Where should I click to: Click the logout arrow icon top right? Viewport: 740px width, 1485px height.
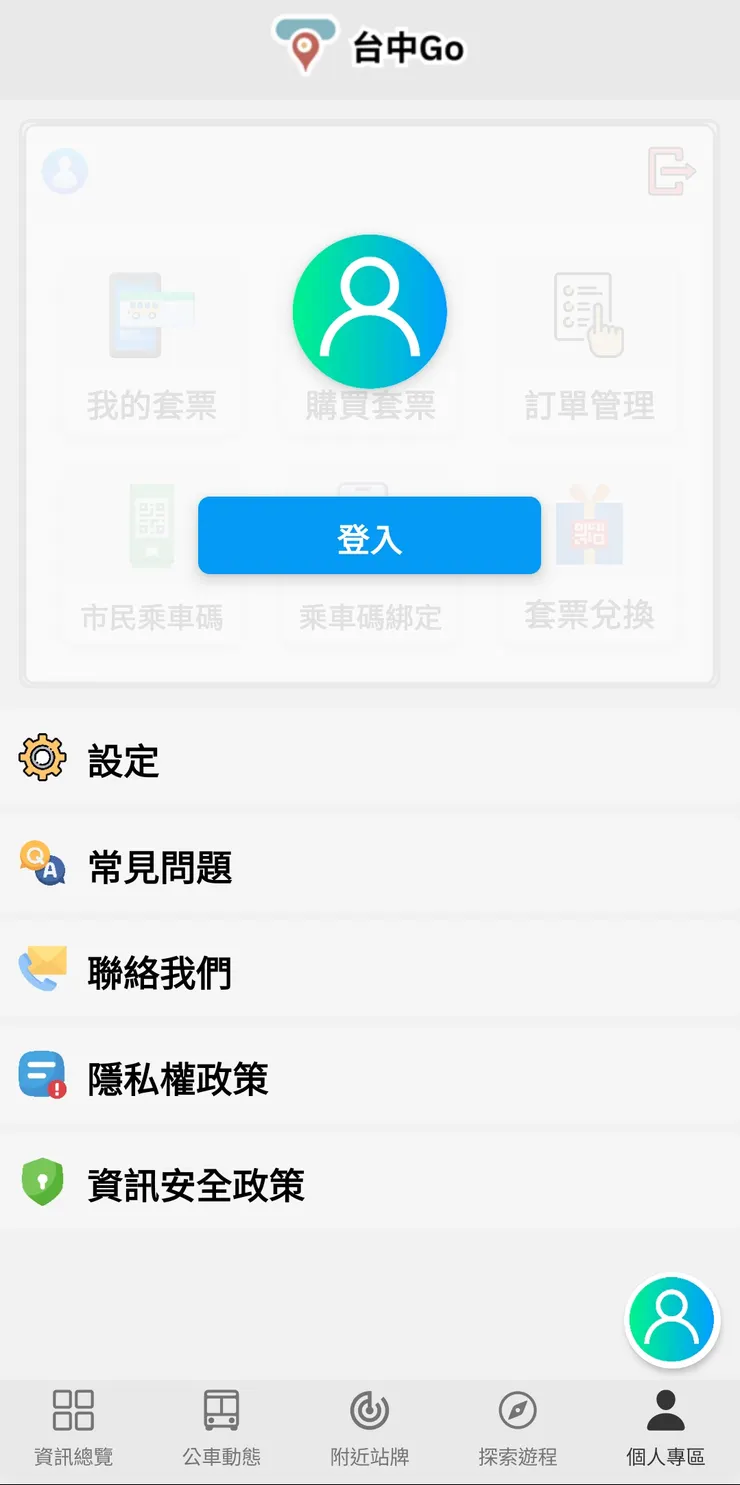[x=674, y=170]
